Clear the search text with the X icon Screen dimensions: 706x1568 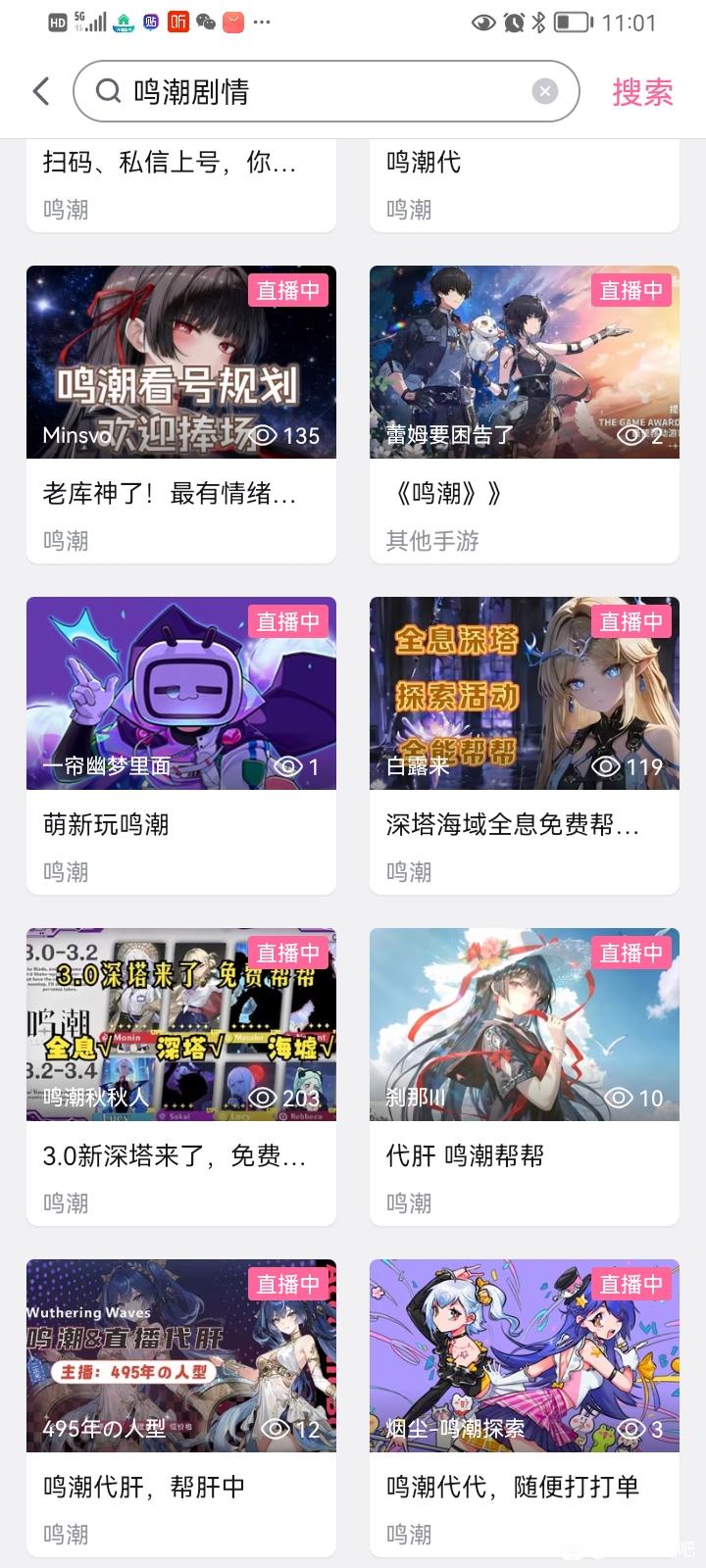(544, 92)
